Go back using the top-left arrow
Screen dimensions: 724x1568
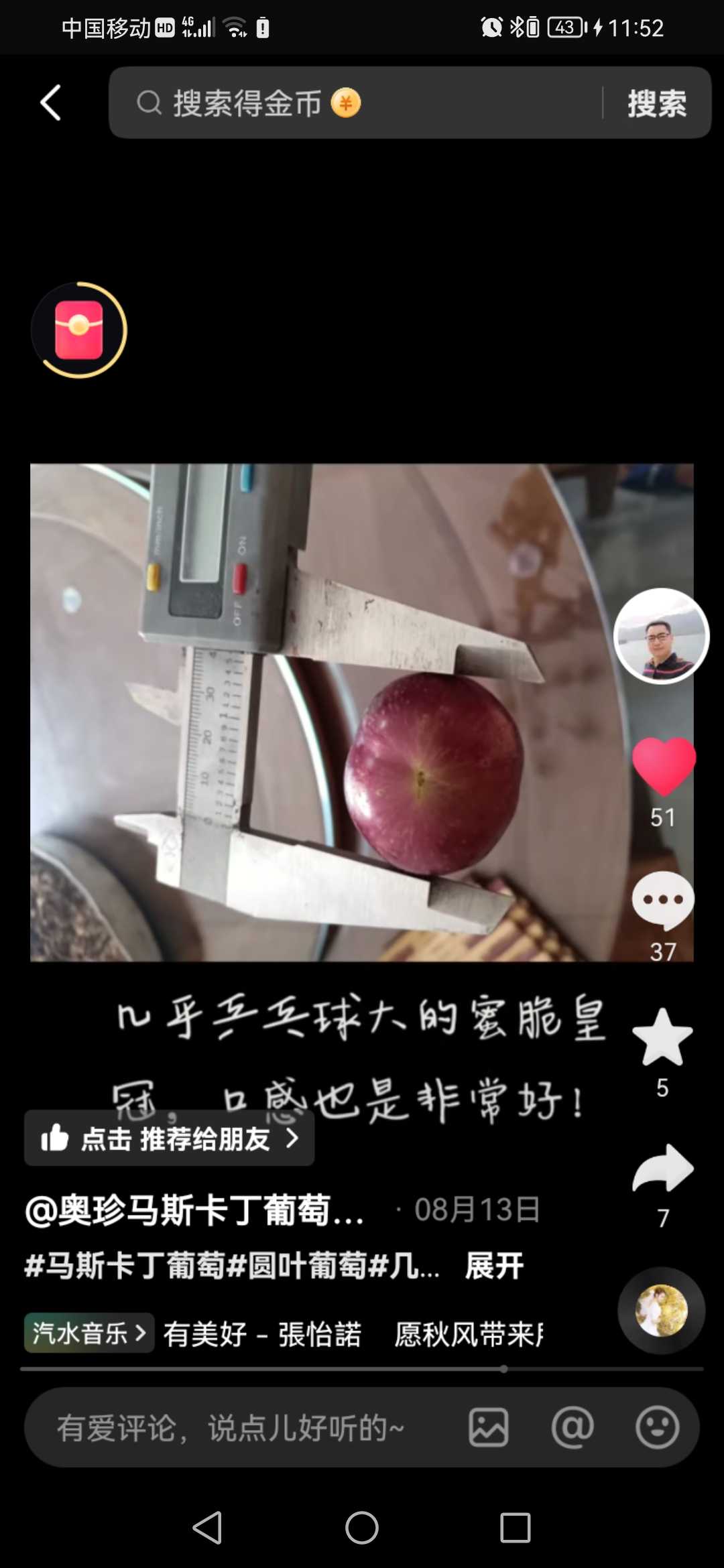click(51, 103)
